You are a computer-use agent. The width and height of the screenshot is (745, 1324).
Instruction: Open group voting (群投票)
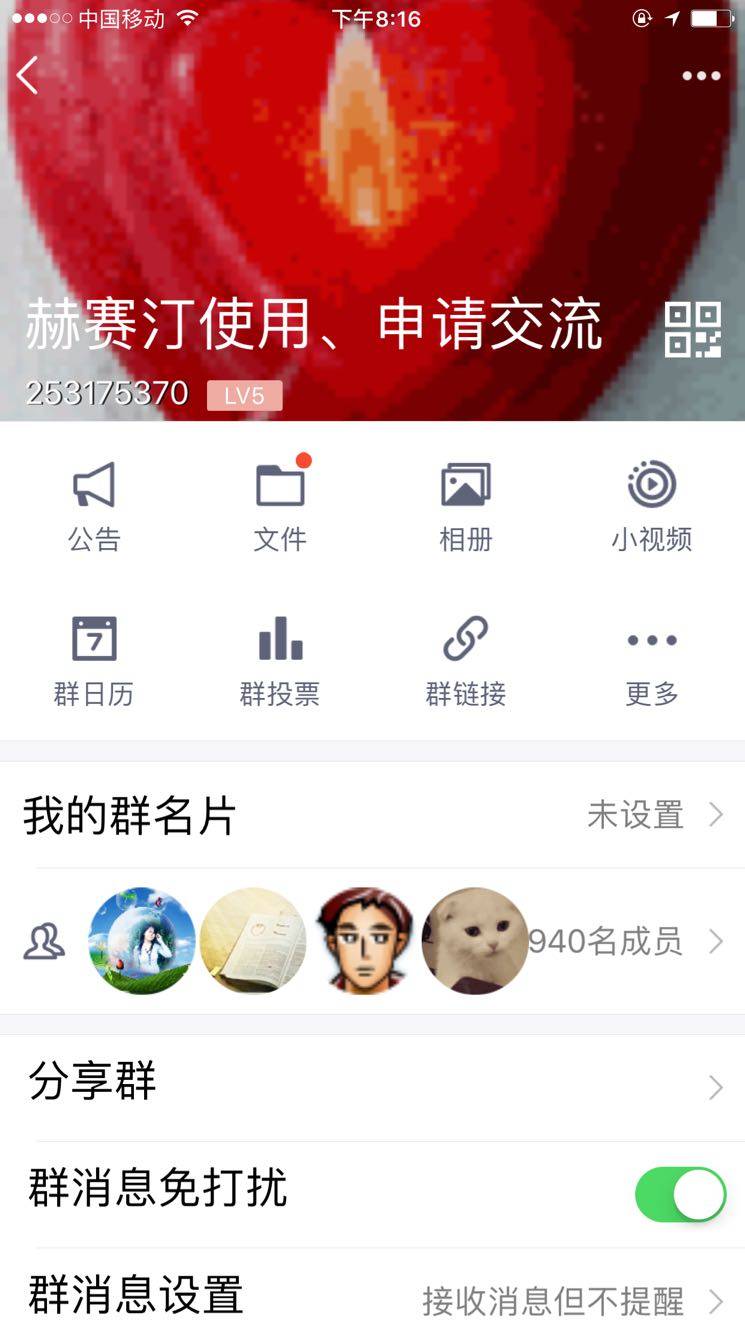pos(280,660)
